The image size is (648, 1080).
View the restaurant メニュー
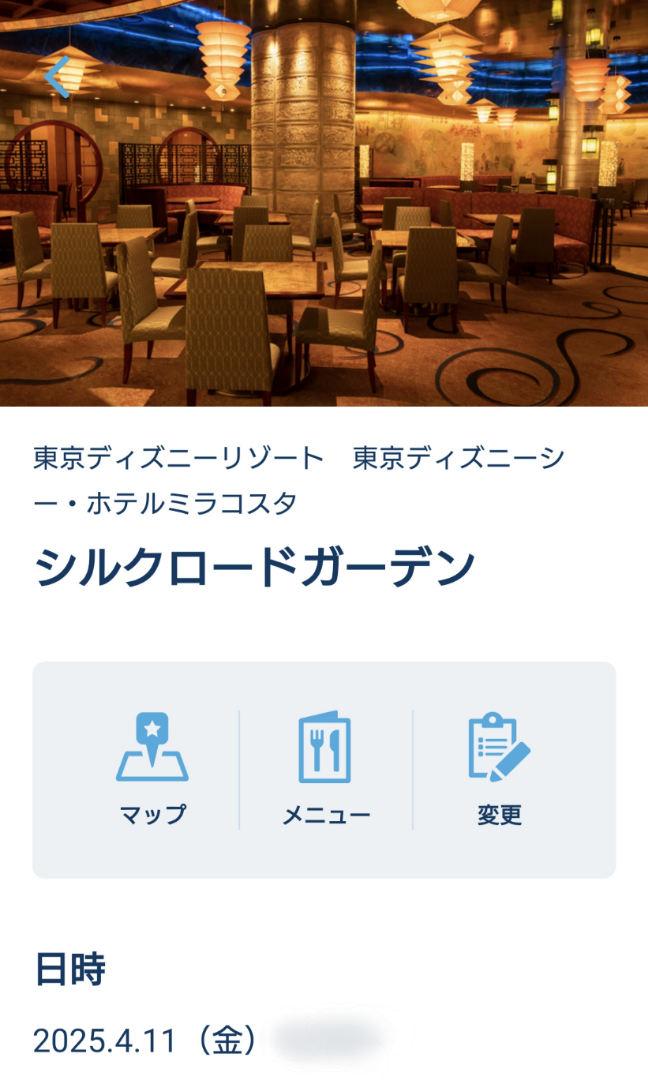[325, 768]
